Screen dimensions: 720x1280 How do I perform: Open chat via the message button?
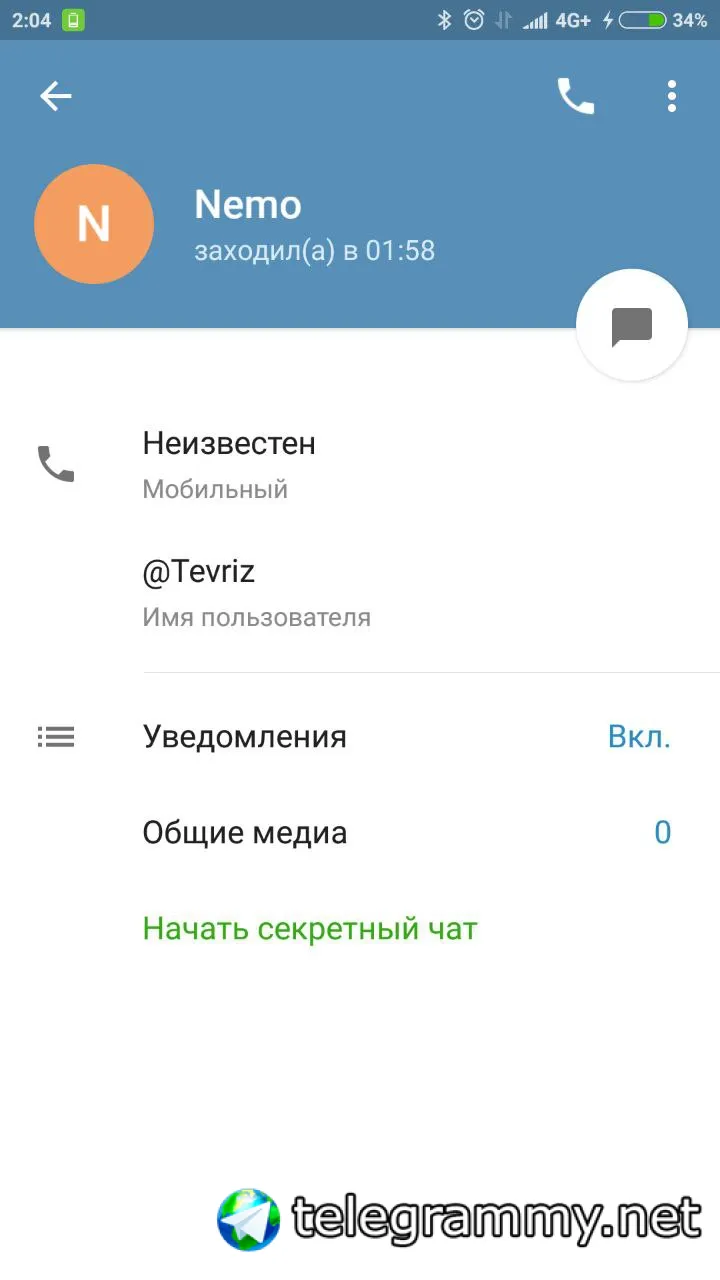point(631,325)
